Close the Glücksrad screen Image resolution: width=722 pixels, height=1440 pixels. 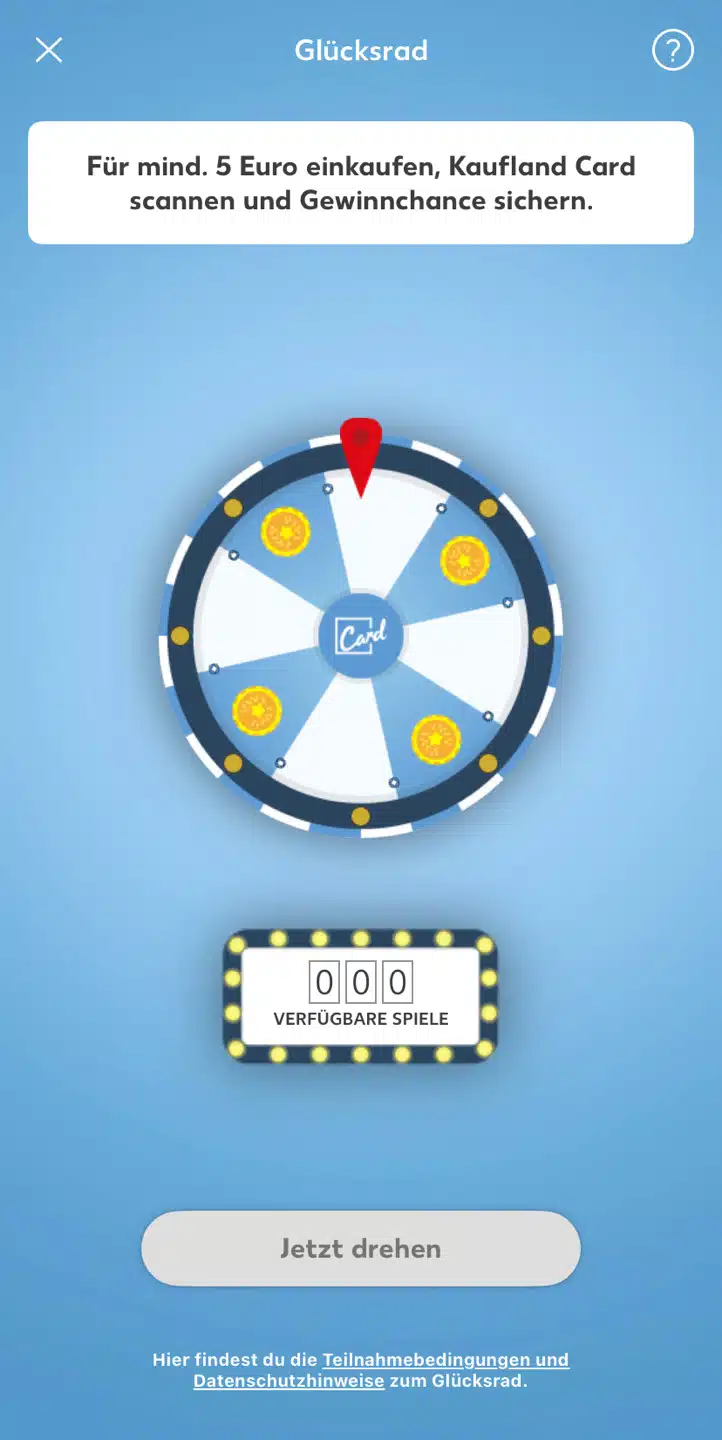click(49, 50)
